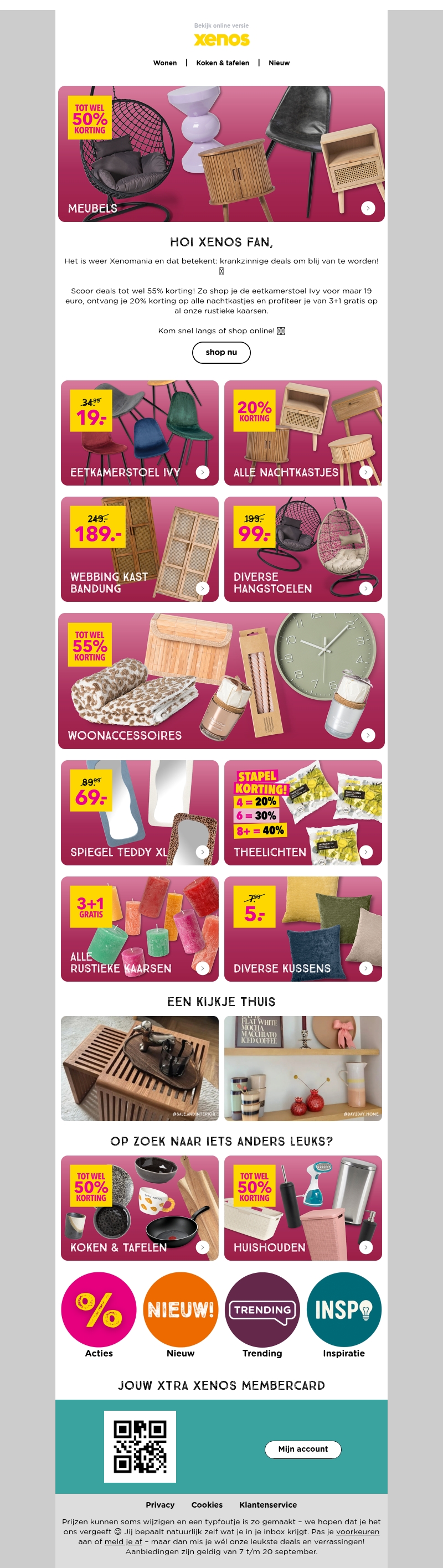The width and height of the screenshot is (443, 1568).
Task: Open Diverse hangstoelen offer
Action: (x=302, y=549)
